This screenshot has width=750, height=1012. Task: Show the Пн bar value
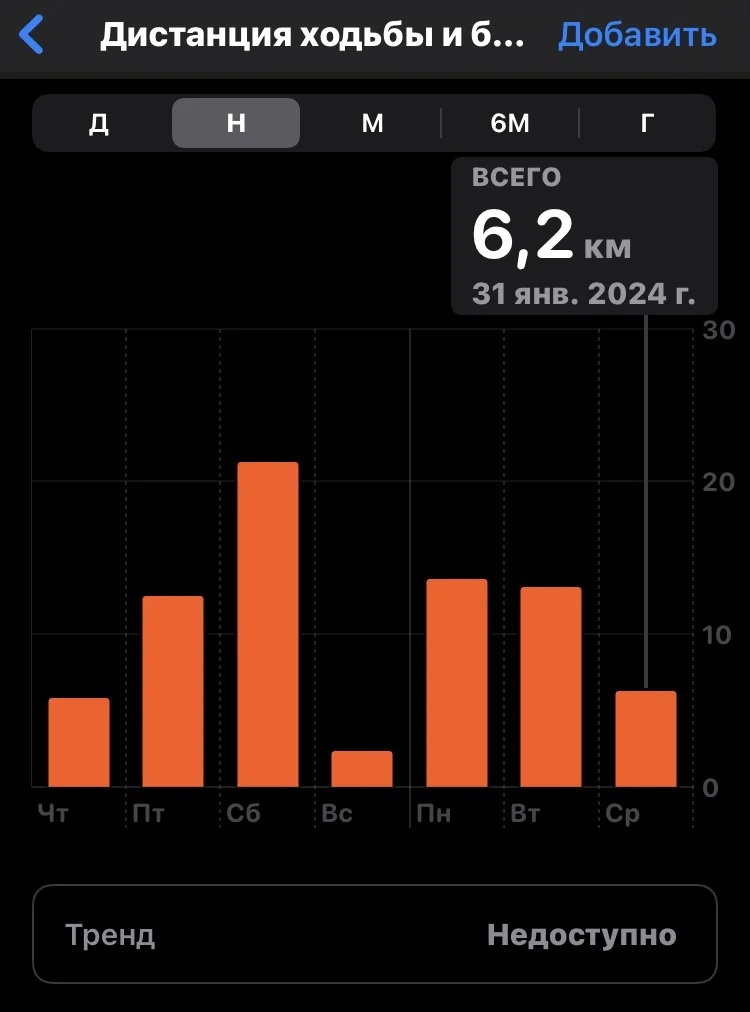click(456, 683)
